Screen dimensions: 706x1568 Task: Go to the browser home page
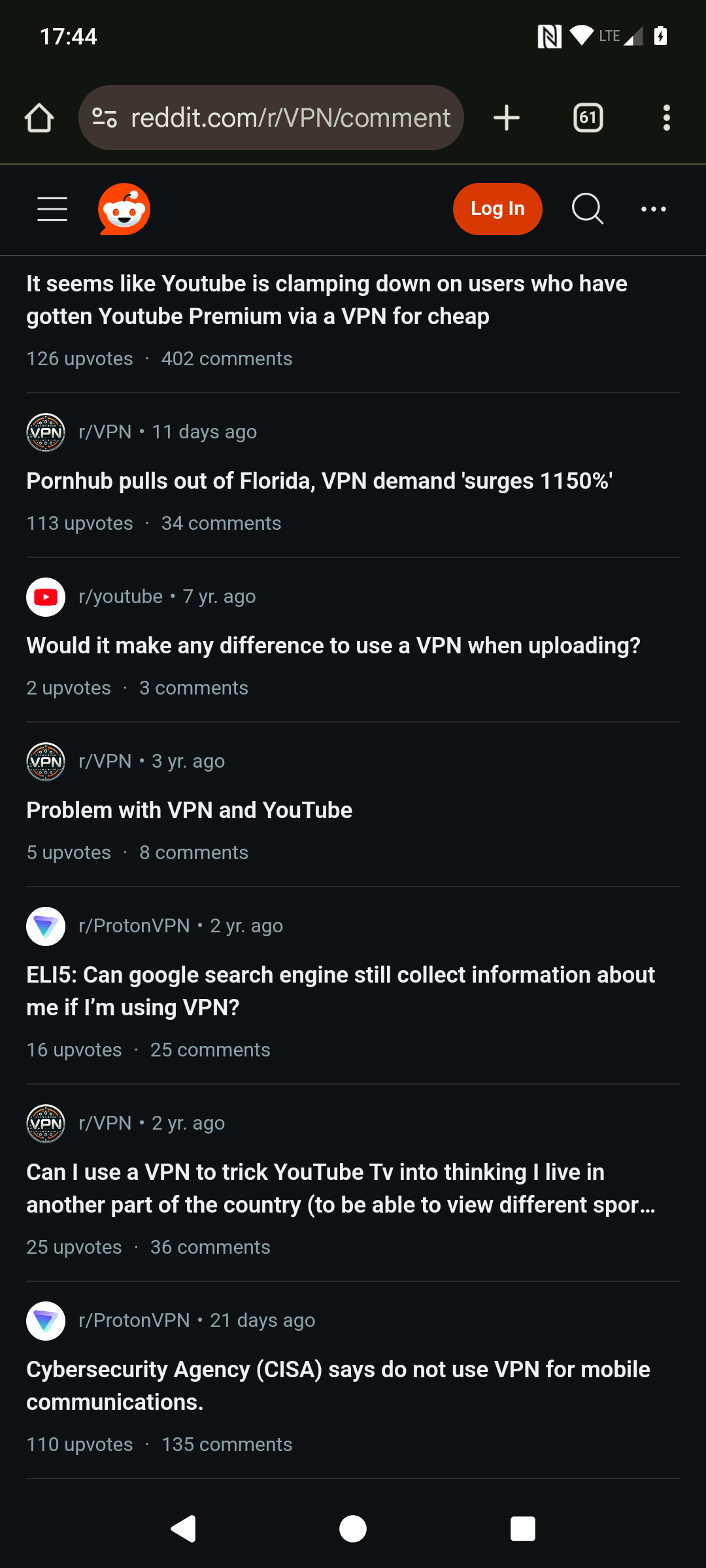[39, 118]
